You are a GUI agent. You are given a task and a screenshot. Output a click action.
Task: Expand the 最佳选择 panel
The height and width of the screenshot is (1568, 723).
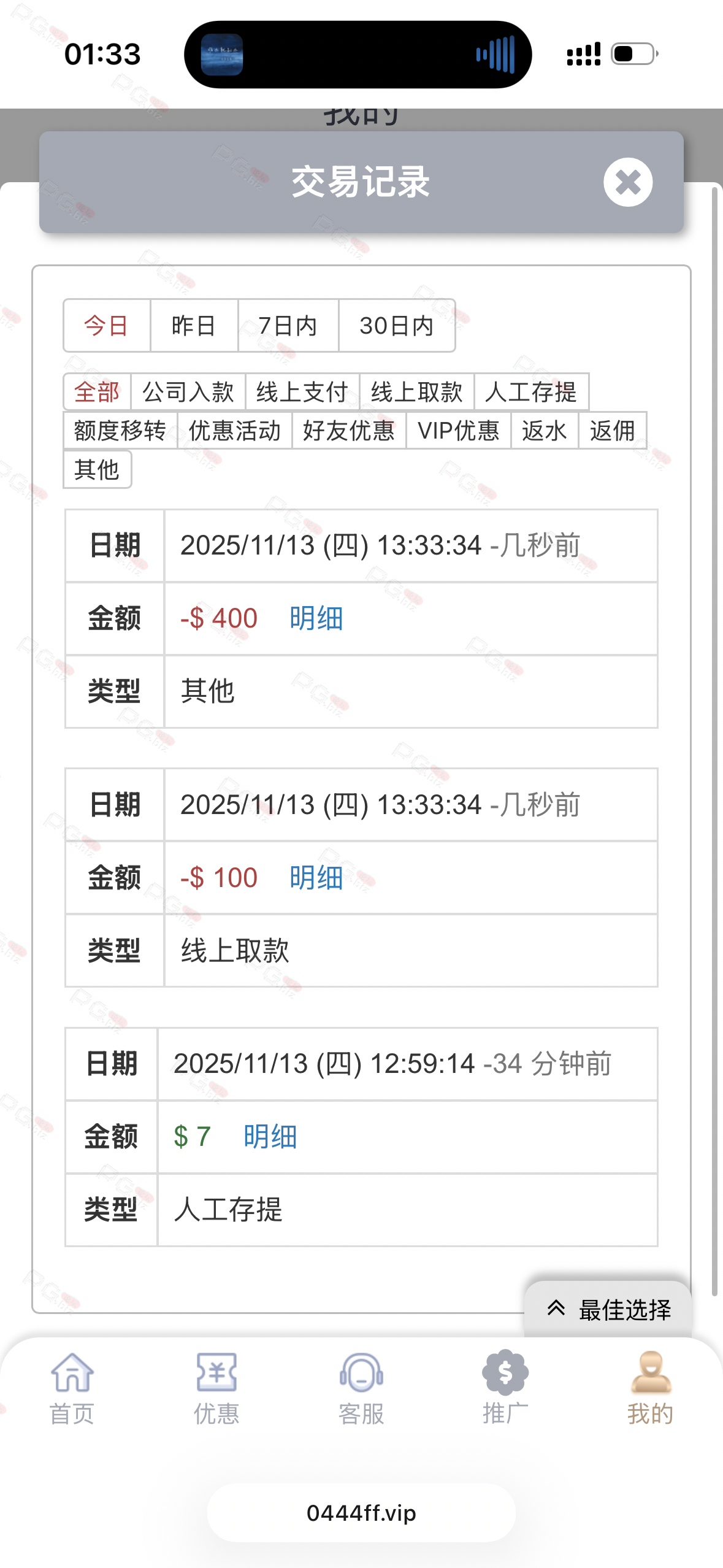[x=608, y=1310]
